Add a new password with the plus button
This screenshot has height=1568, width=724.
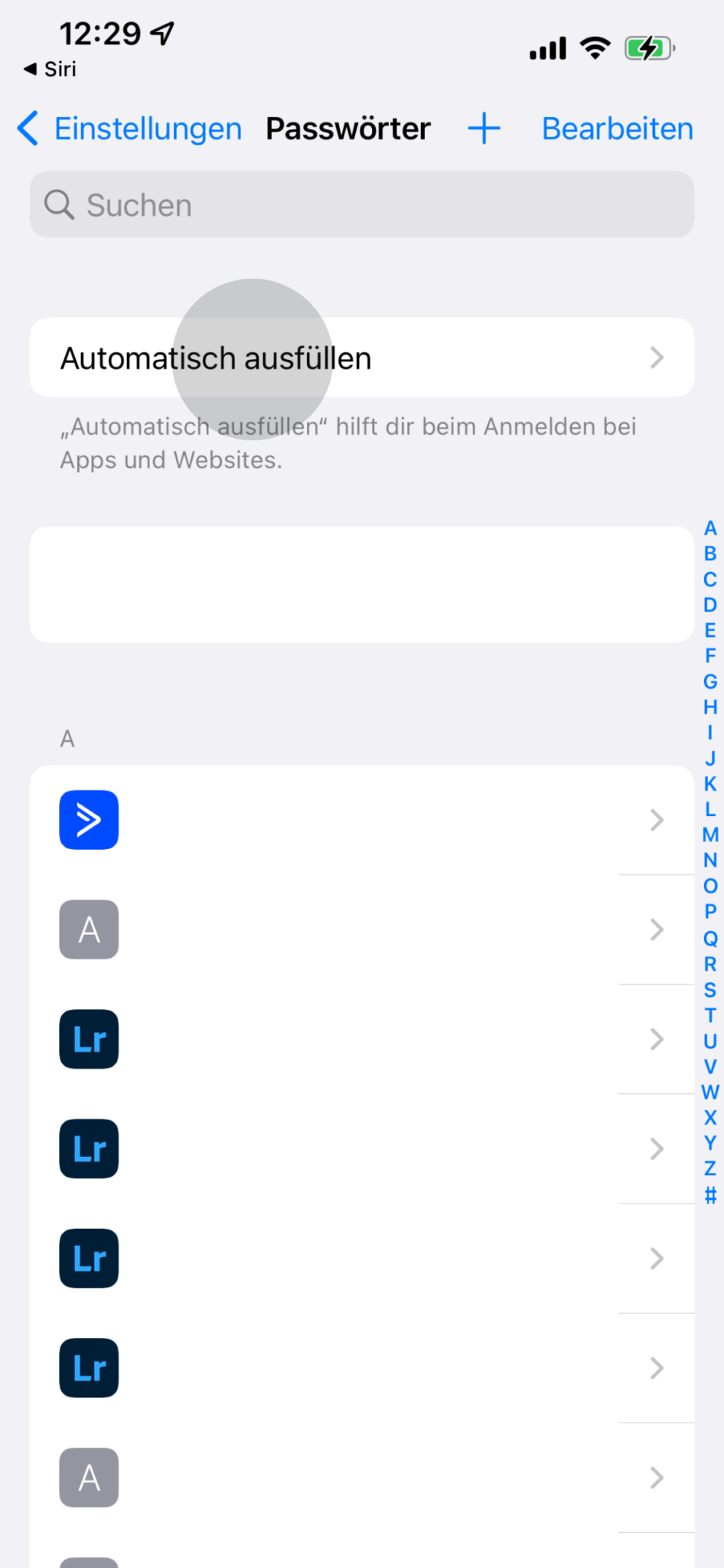484,128
